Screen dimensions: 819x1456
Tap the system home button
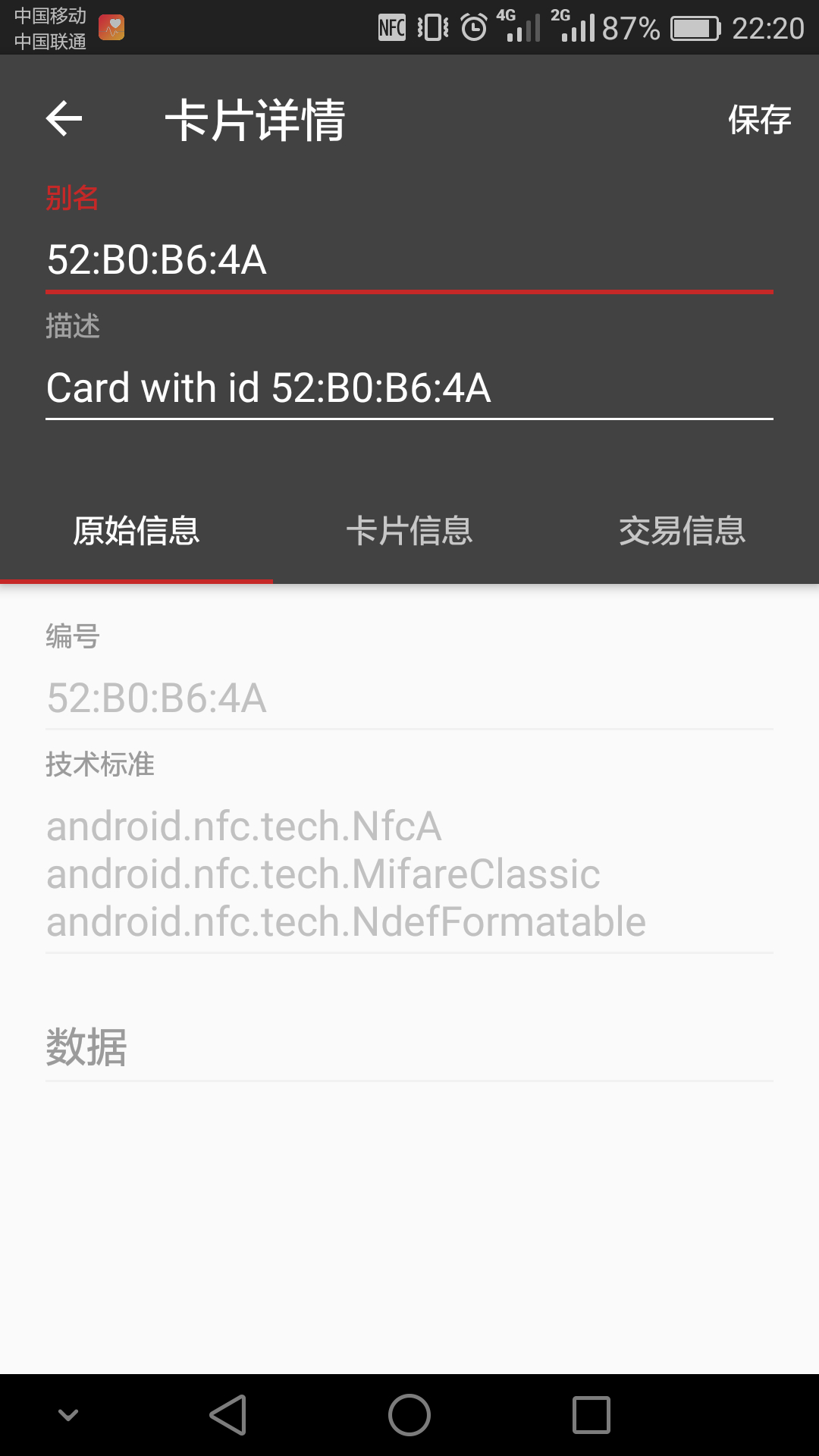409,1415
